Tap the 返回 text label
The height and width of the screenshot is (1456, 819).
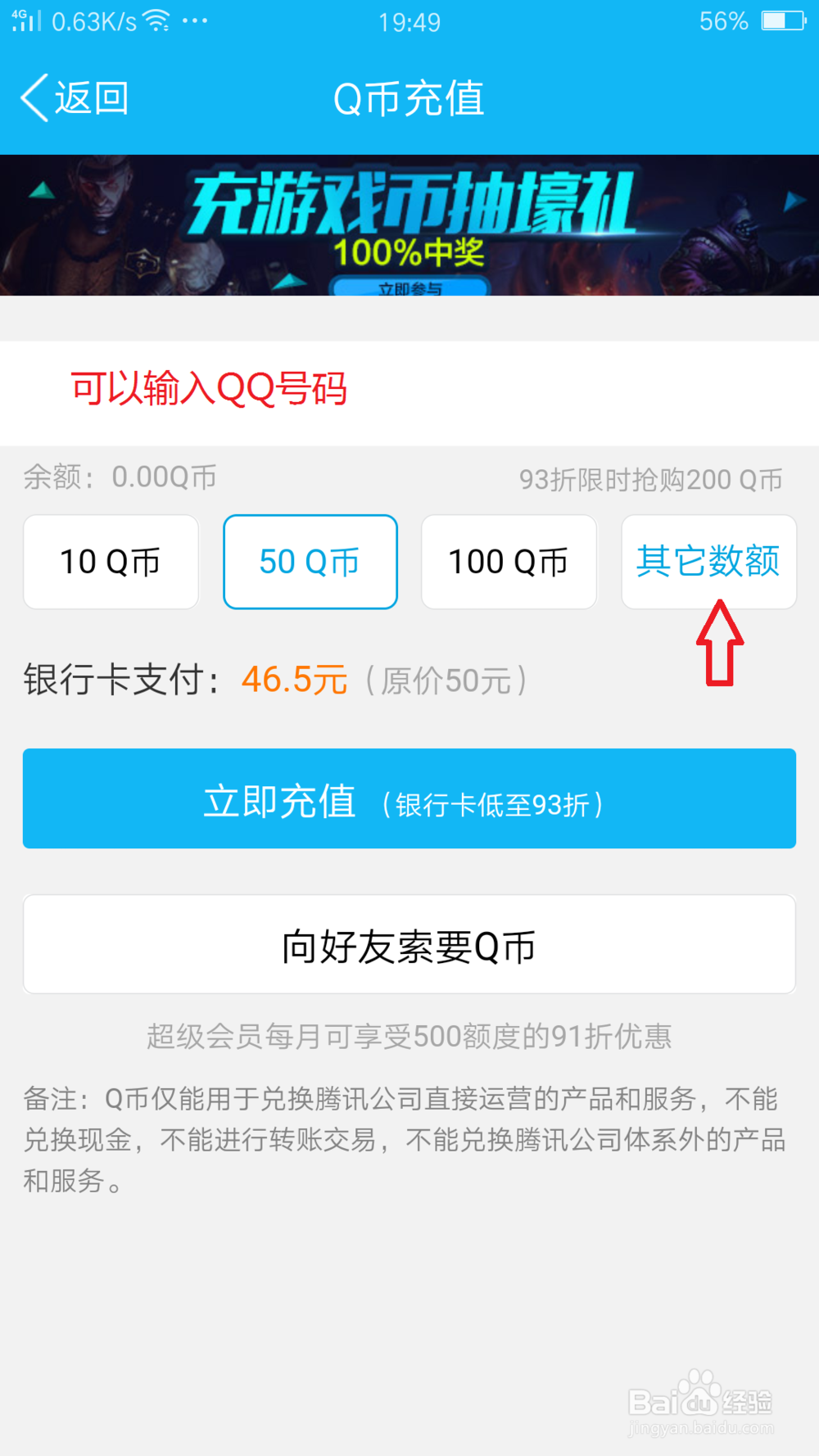pyautogui.click(x=90, y=97)
